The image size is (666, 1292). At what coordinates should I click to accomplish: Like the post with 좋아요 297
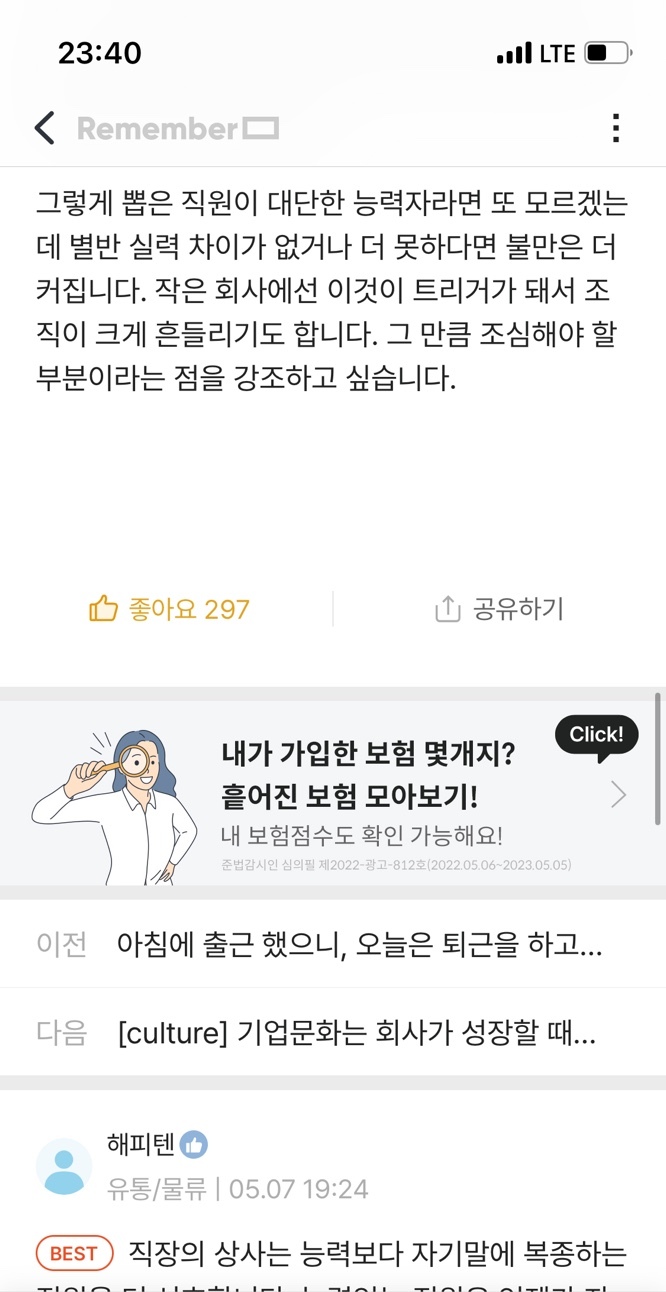[169, 608]
